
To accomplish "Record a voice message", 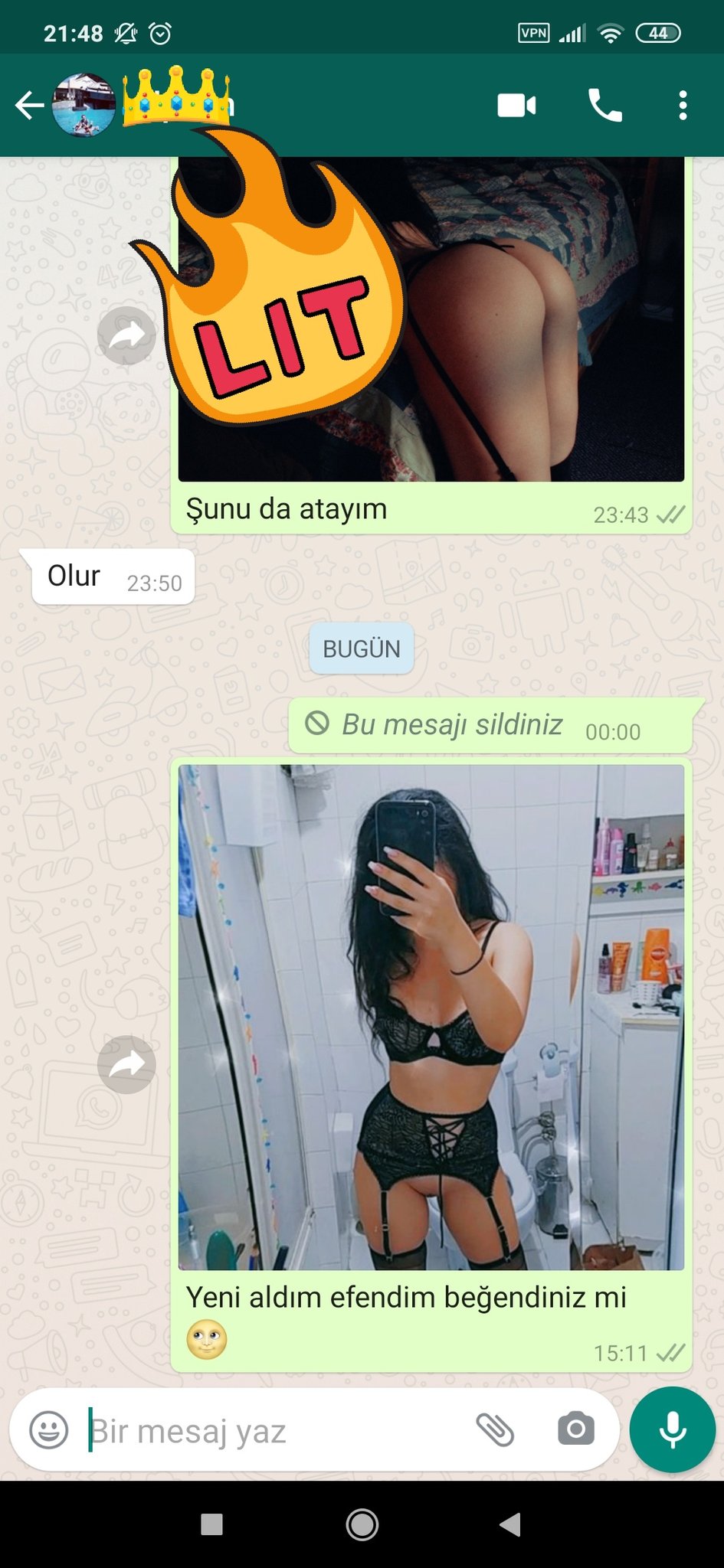I will point(672,1429).
